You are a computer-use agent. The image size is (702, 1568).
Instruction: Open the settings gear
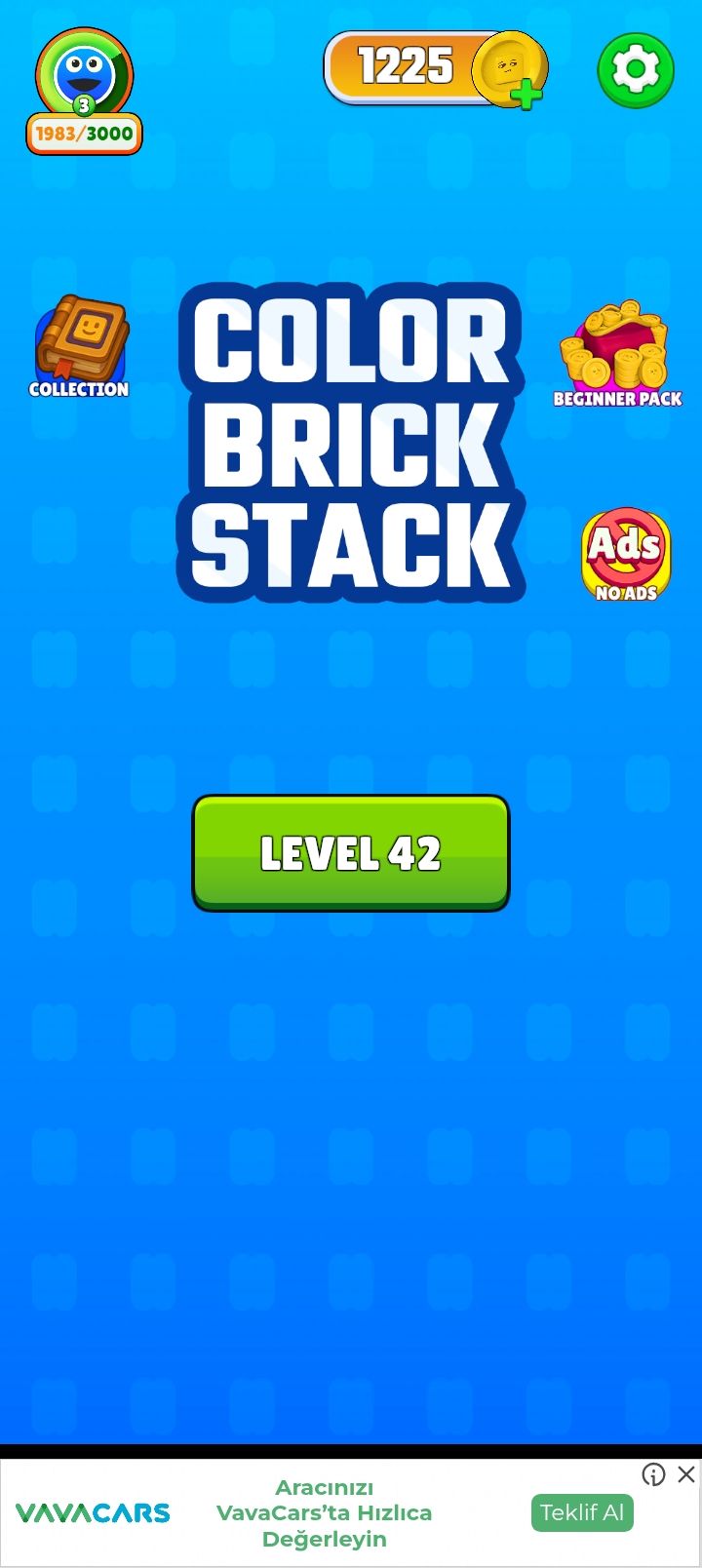click(x=636, y=69)
